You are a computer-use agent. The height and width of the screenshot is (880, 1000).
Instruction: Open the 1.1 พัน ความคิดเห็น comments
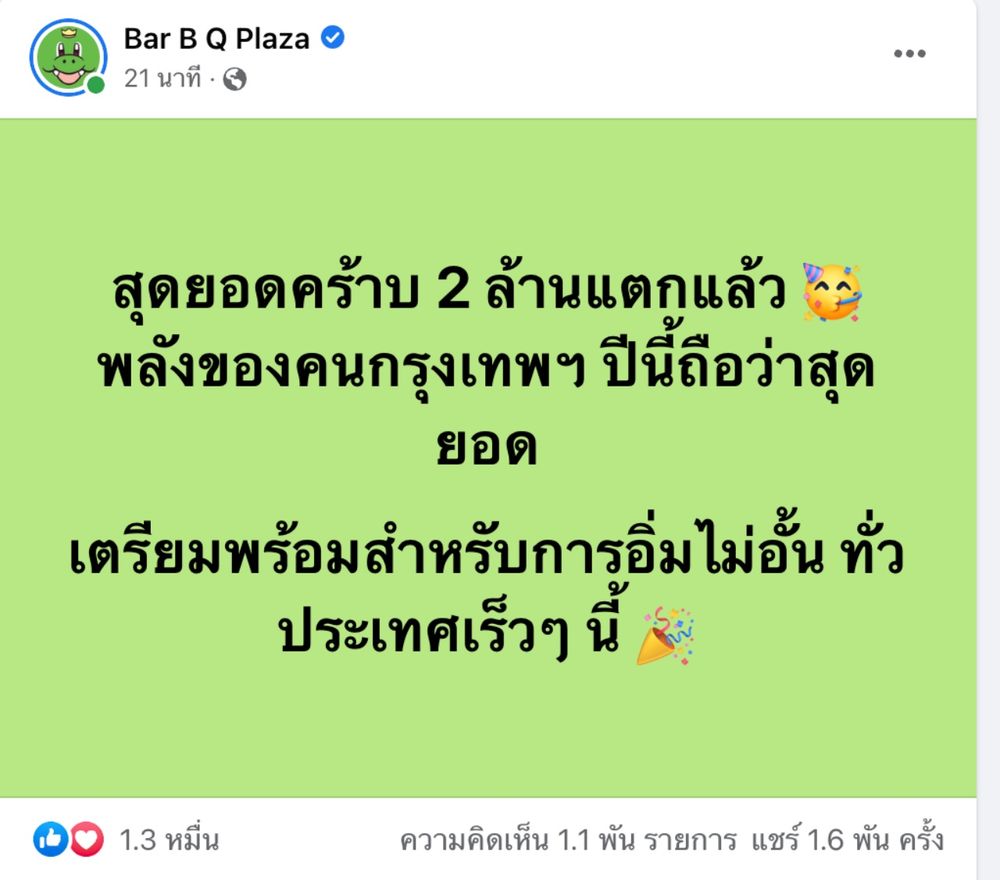[x=568, y=840]
